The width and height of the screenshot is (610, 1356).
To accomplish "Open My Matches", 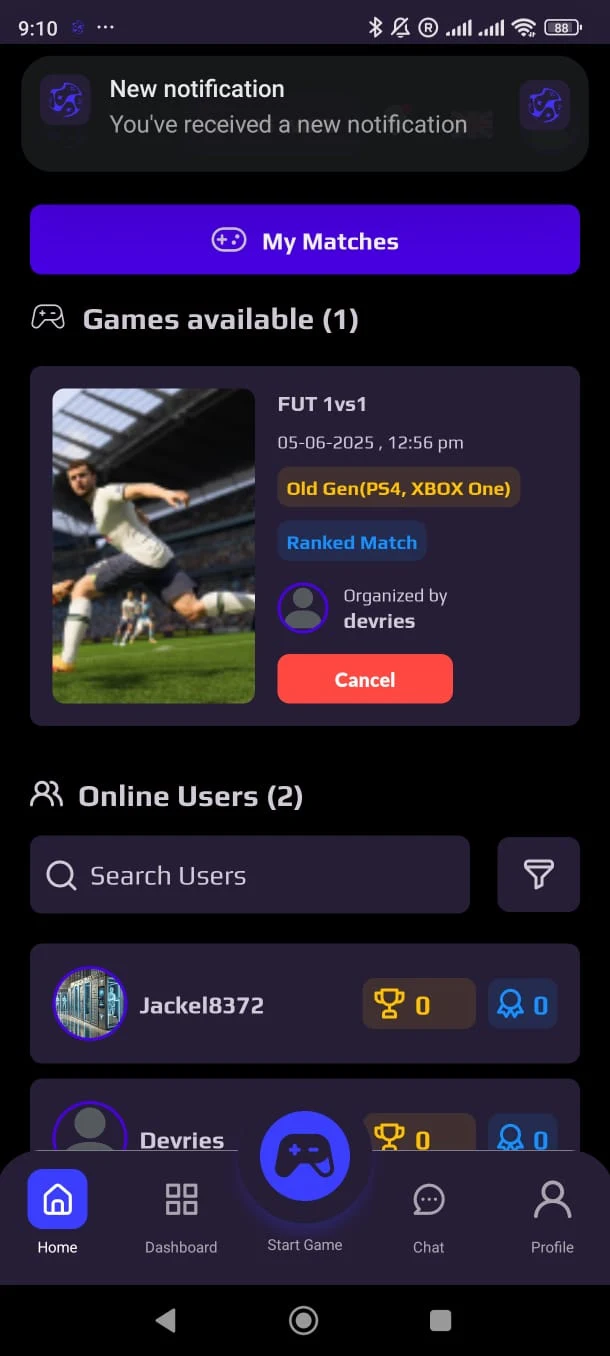I will pyautogui.click(x=304, y=240).
